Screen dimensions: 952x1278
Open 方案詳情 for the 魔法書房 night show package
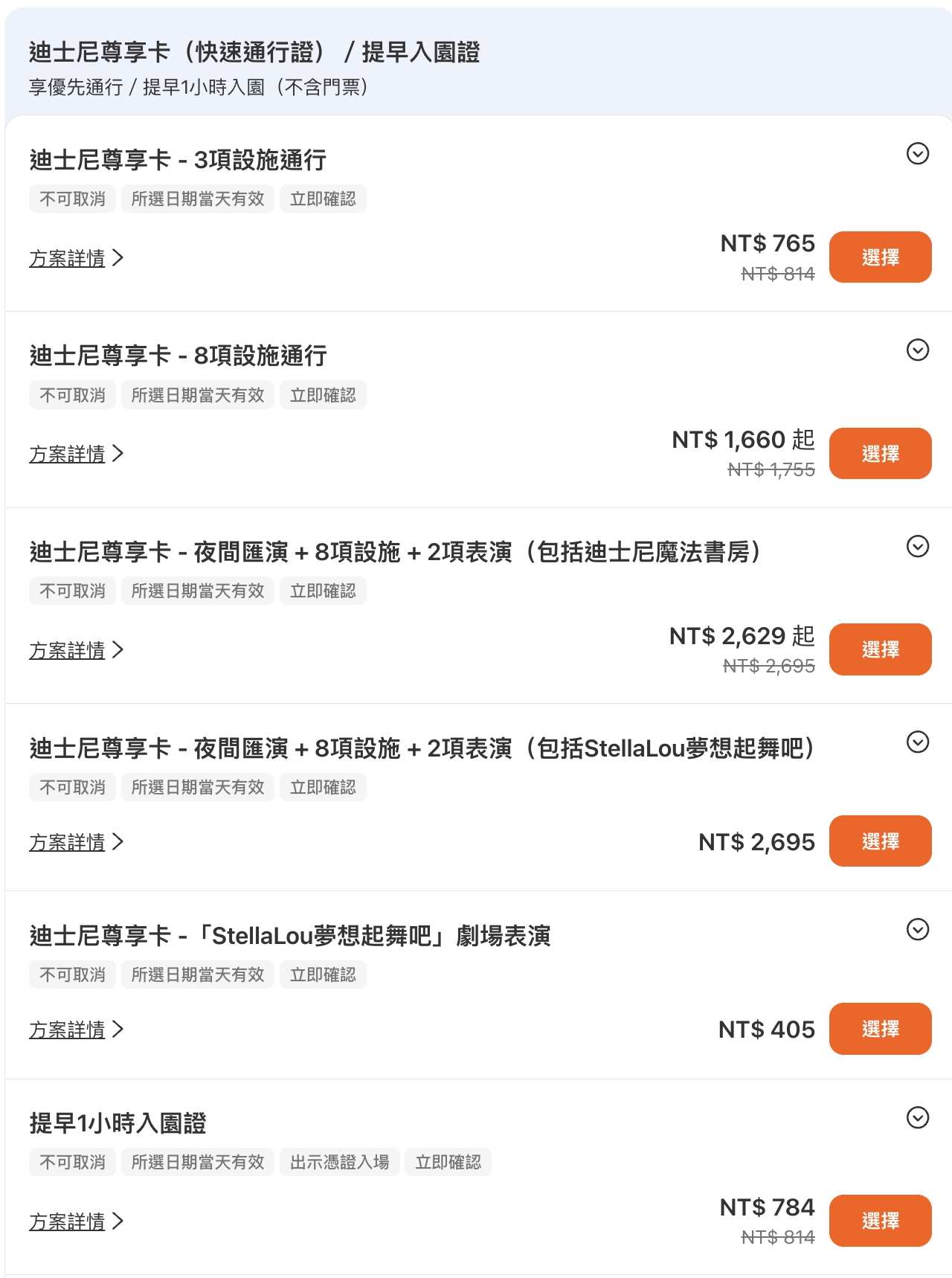click(68, 650)
